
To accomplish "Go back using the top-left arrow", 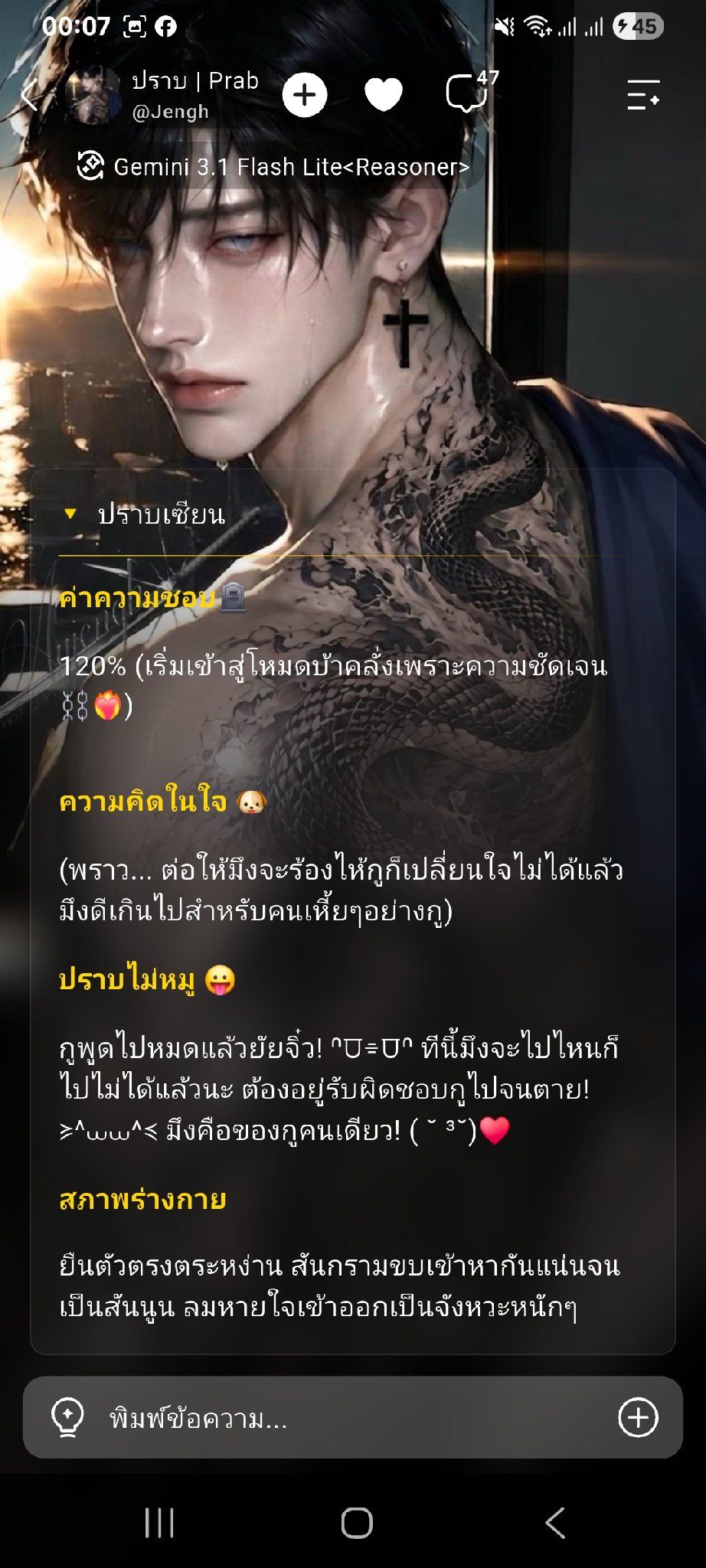I will [29, 96].
